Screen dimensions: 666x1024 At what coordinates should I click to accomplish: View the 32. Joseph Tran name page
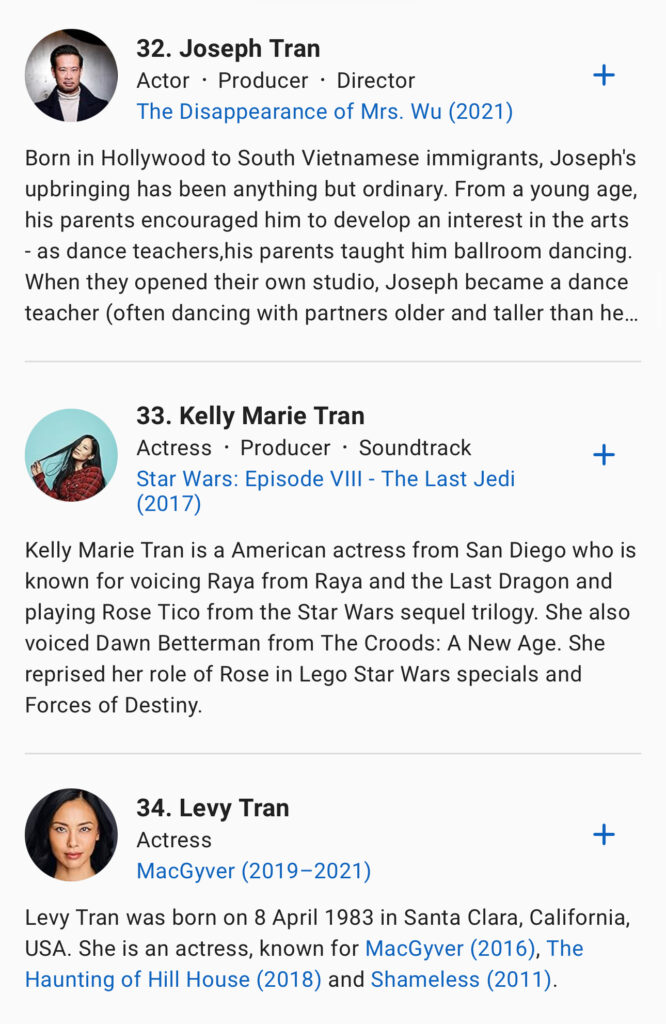pos(228,48)
